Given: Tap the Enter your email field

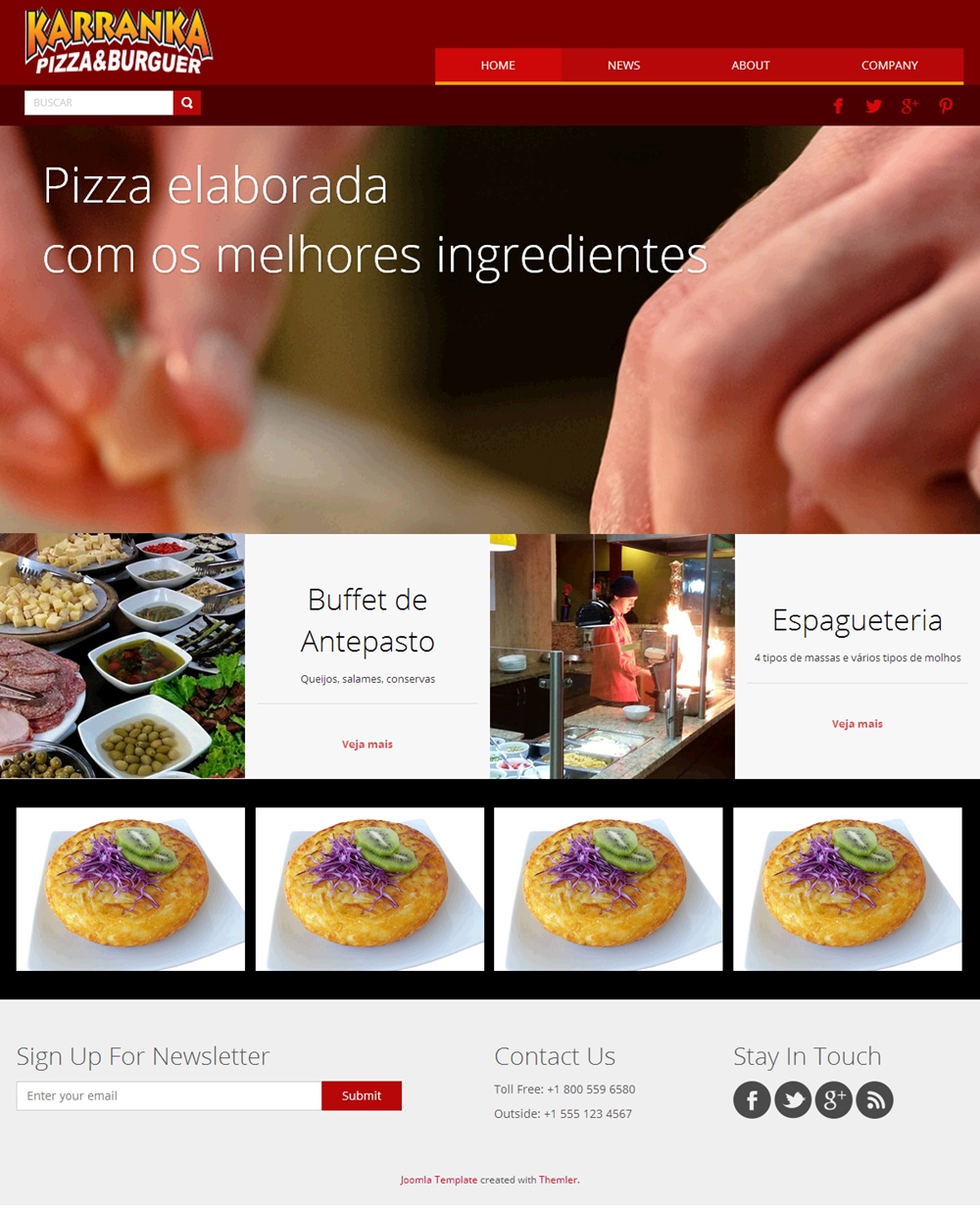Looking at the screenshot, I should (x=169, y=1095).
